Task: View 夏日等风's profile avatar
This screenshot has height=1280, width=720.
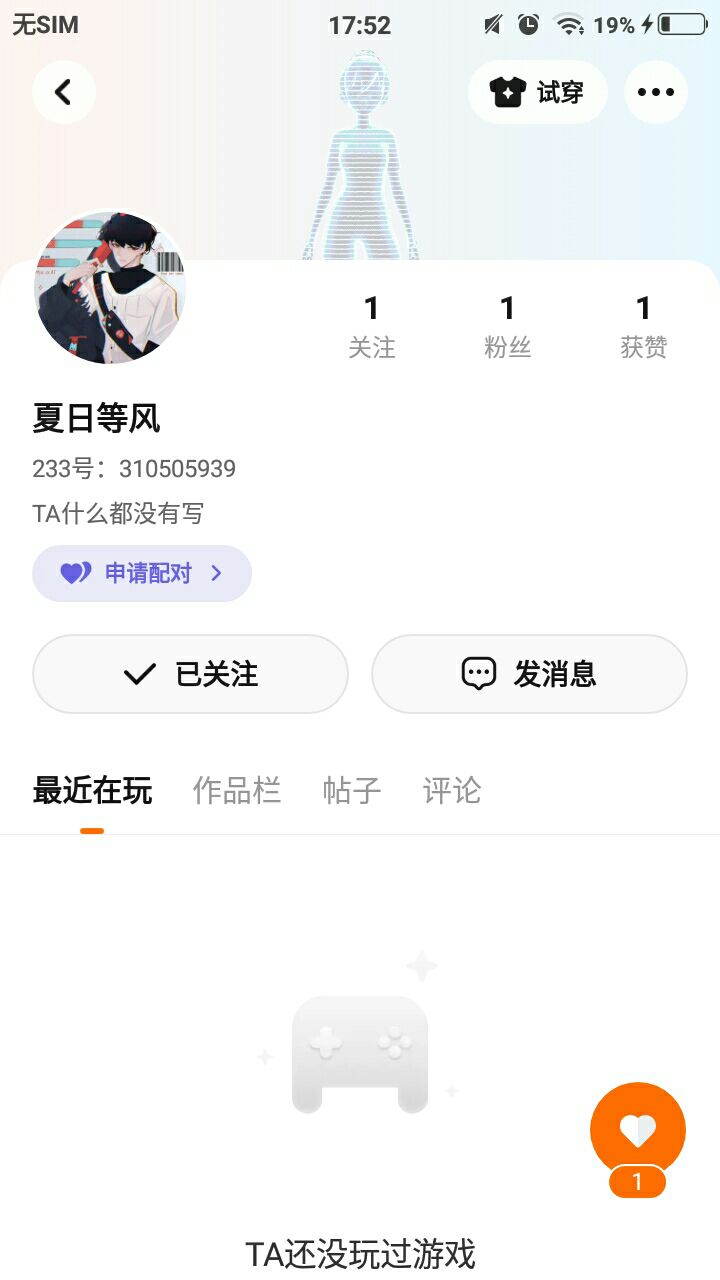Action: click(x=110, y=287)
